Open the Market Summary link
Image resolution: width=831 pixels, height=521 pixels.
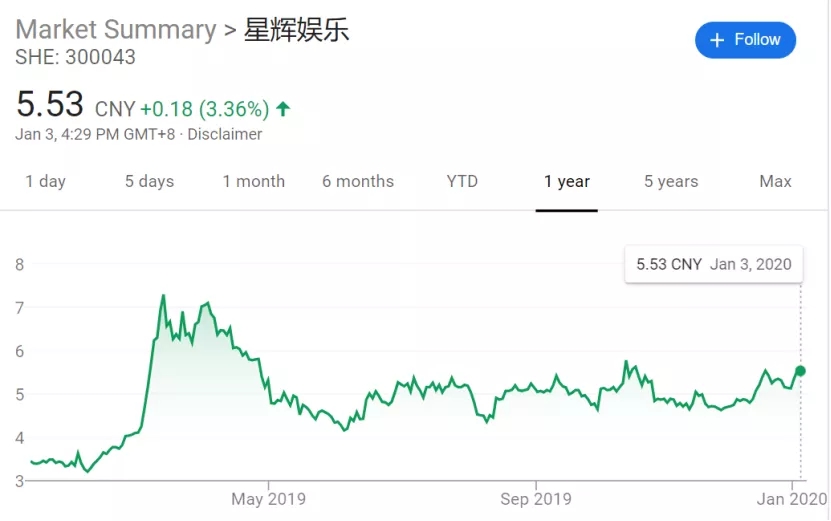click(x=116, y=29)
